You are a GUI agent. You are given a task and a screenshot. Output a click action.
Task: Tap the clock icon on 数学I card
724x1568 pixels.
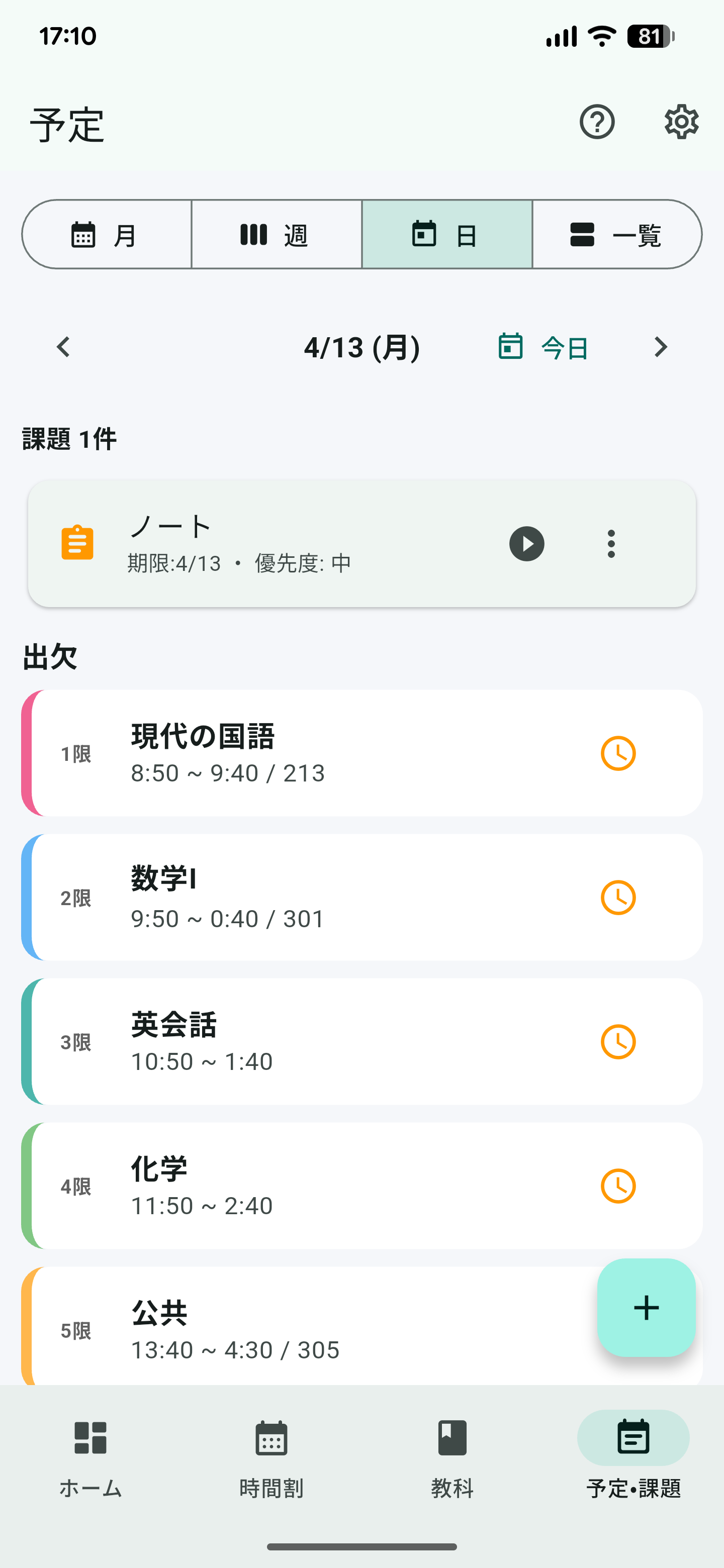coord(617,897)
